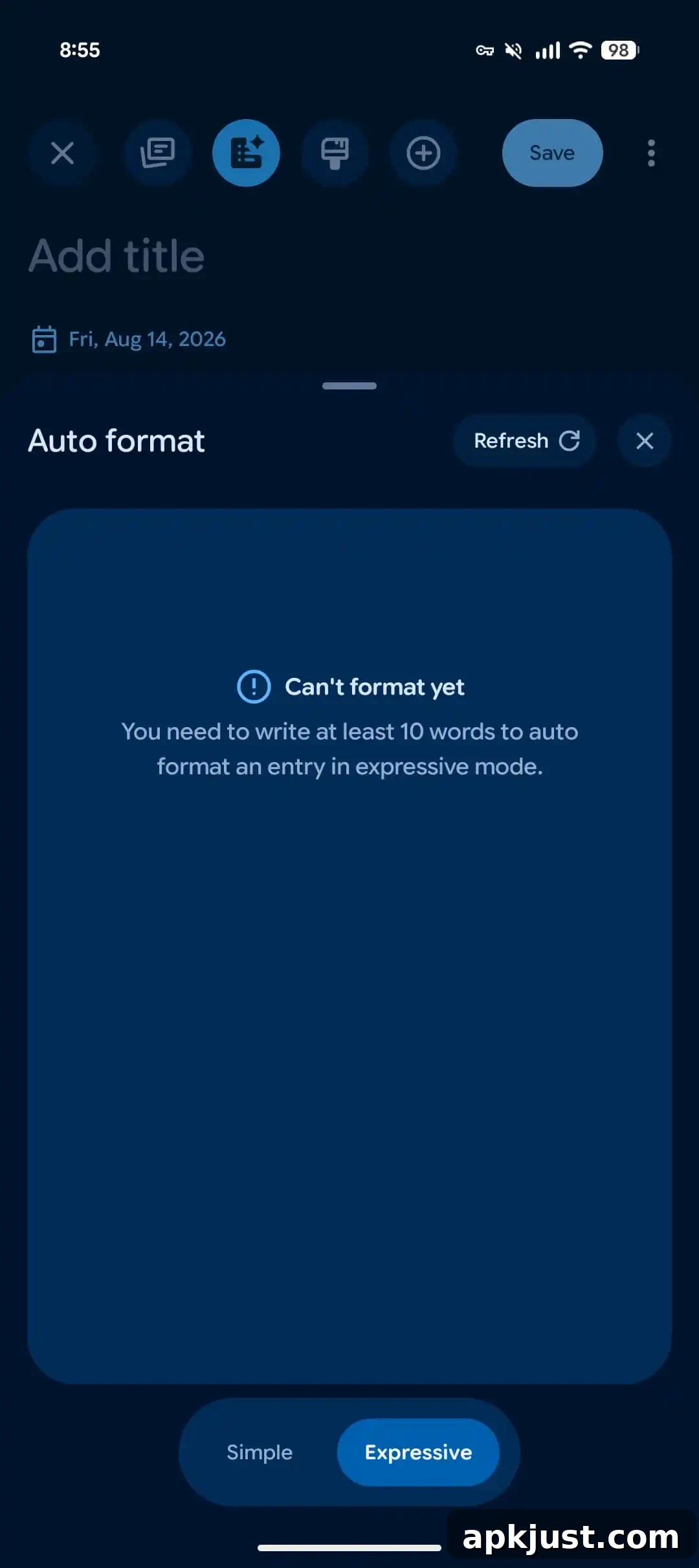Tap the add plus circle icon

tap(423, 153)
